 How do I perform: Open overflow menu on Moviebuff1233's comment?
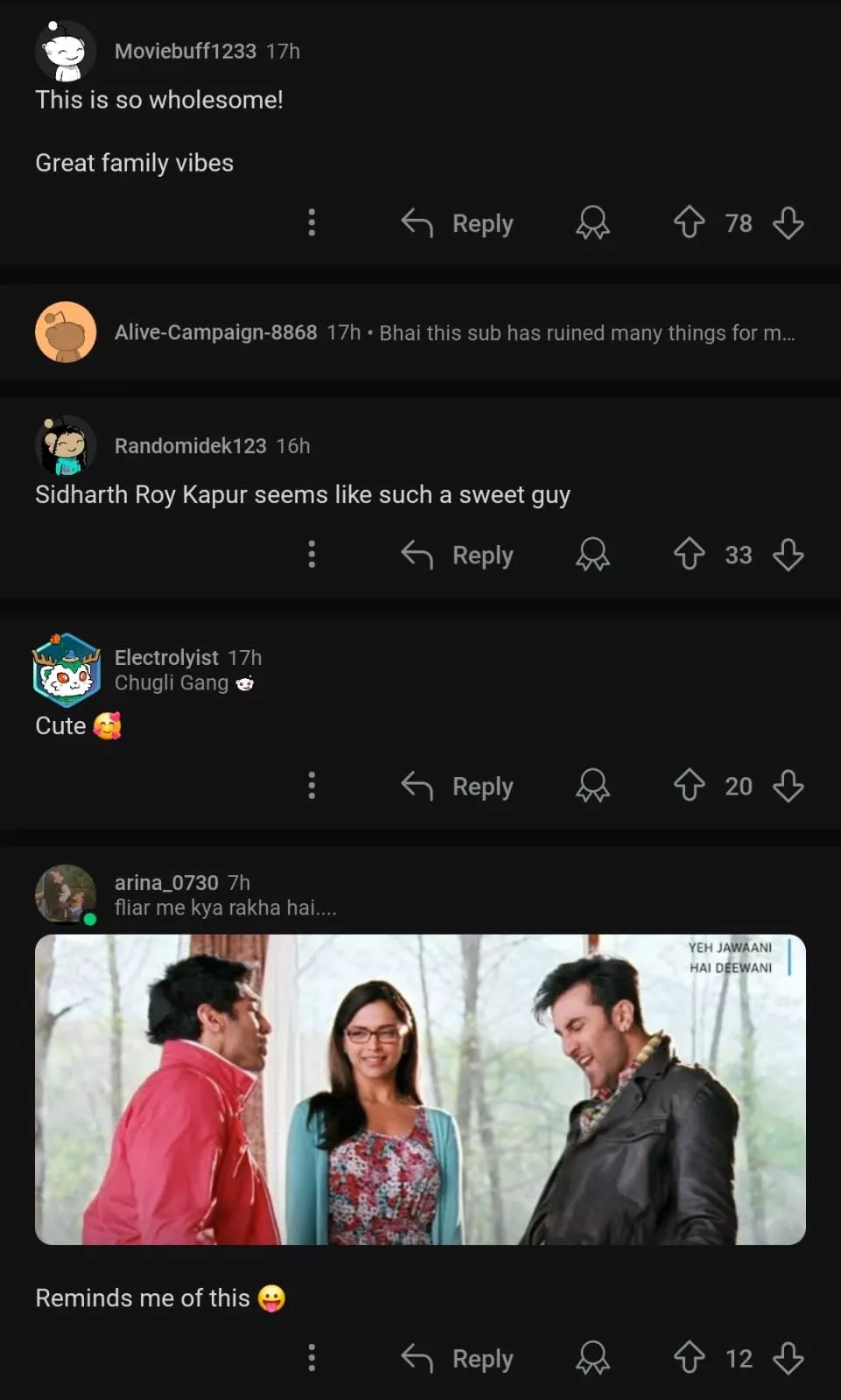pyautogui.click(x=312, y=223)
